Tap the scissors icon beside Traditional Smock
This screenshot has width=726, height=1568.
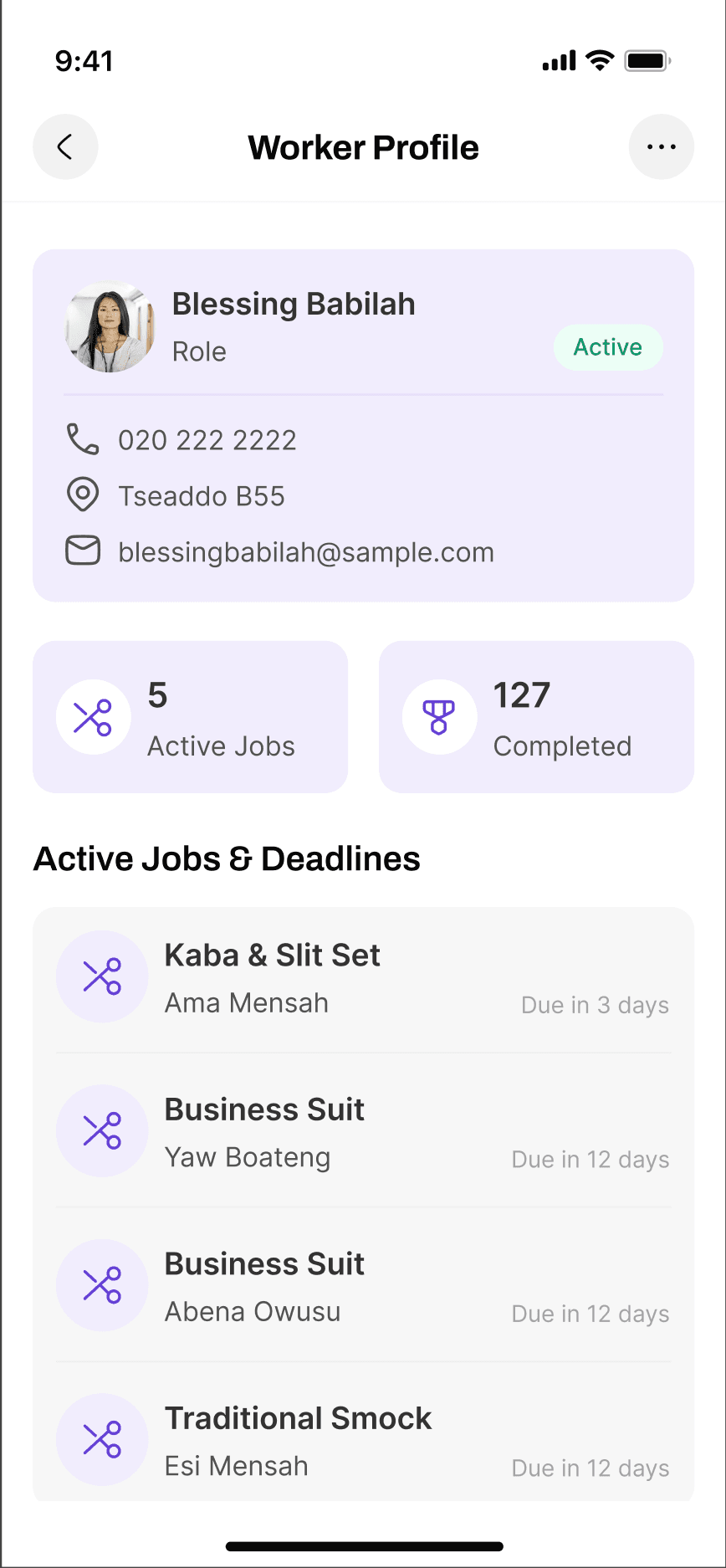pyautogui.click(x=102, y=1440)
